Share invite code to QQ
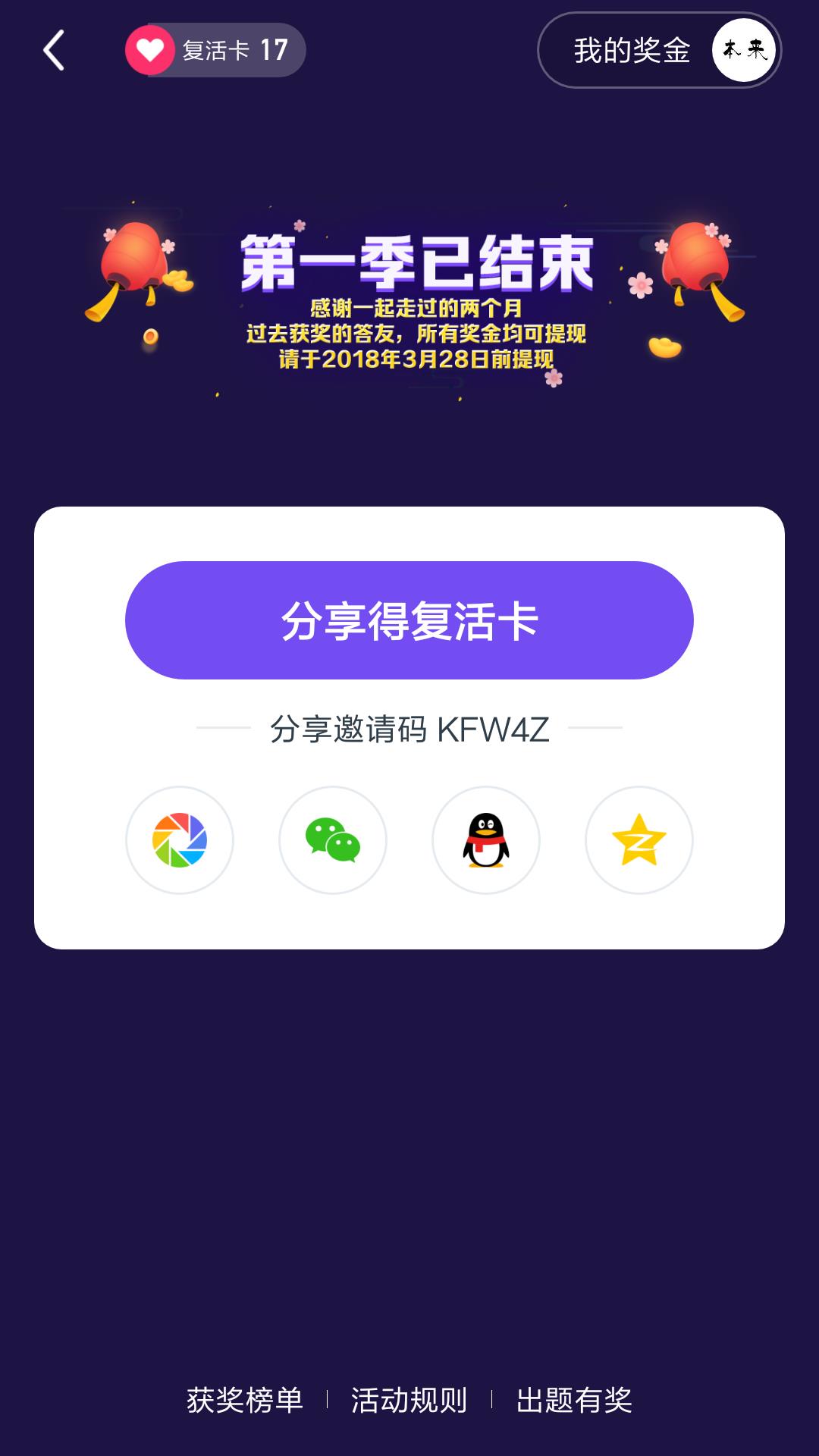This screenshot has height=1456, width=819. coord(486,840)
